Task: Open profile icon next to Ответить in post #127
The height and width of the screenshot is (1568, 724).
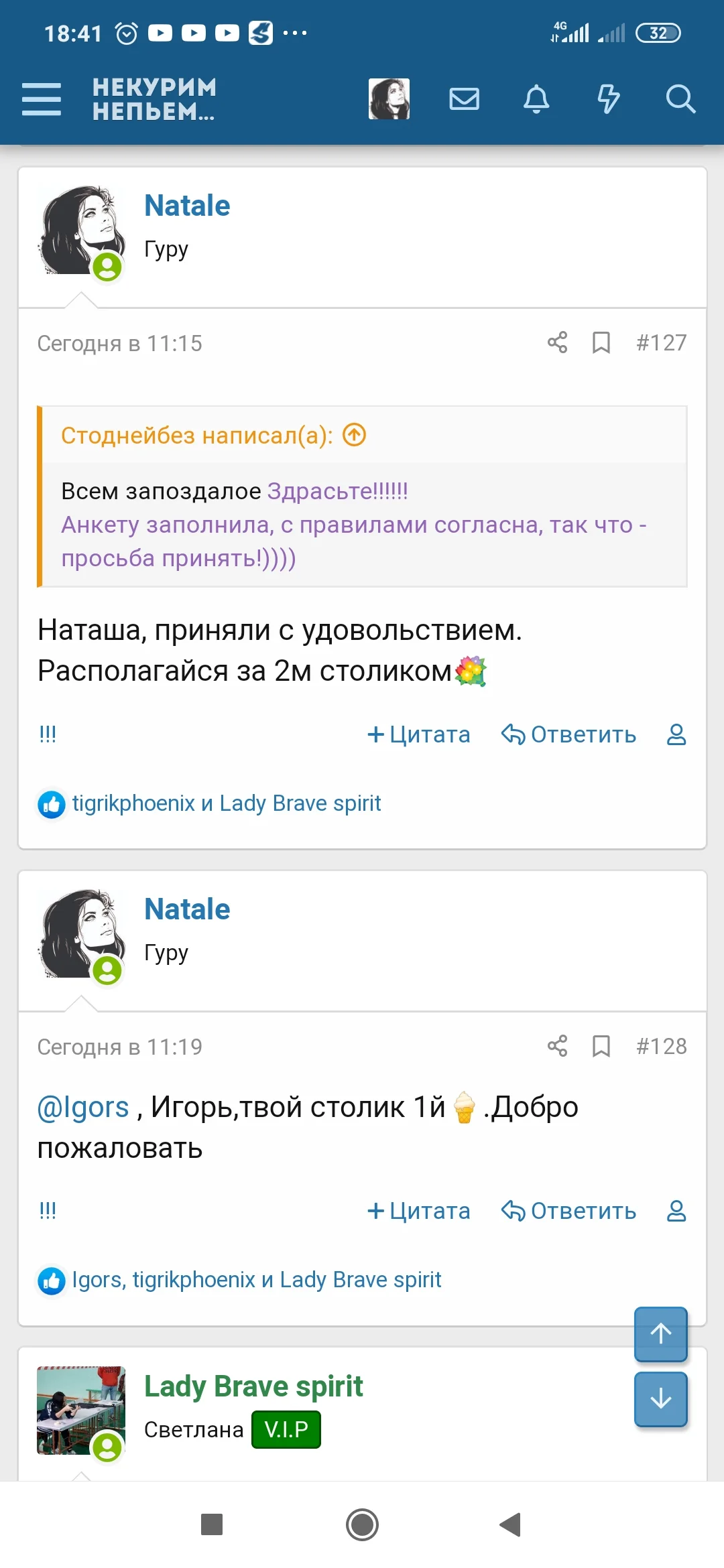Action: [677, 734]
